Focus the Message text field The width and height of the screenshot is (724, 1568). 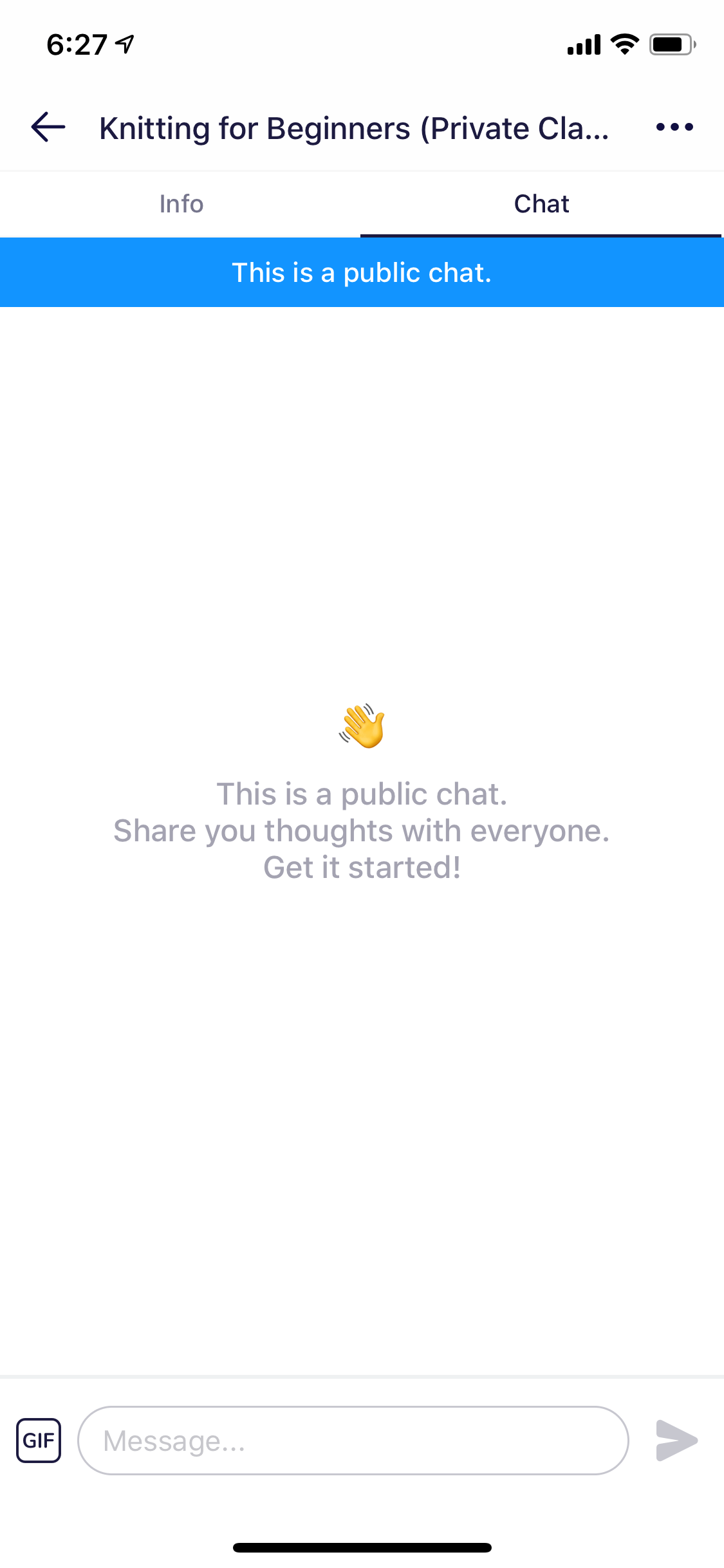click(x=353, y=1441)
